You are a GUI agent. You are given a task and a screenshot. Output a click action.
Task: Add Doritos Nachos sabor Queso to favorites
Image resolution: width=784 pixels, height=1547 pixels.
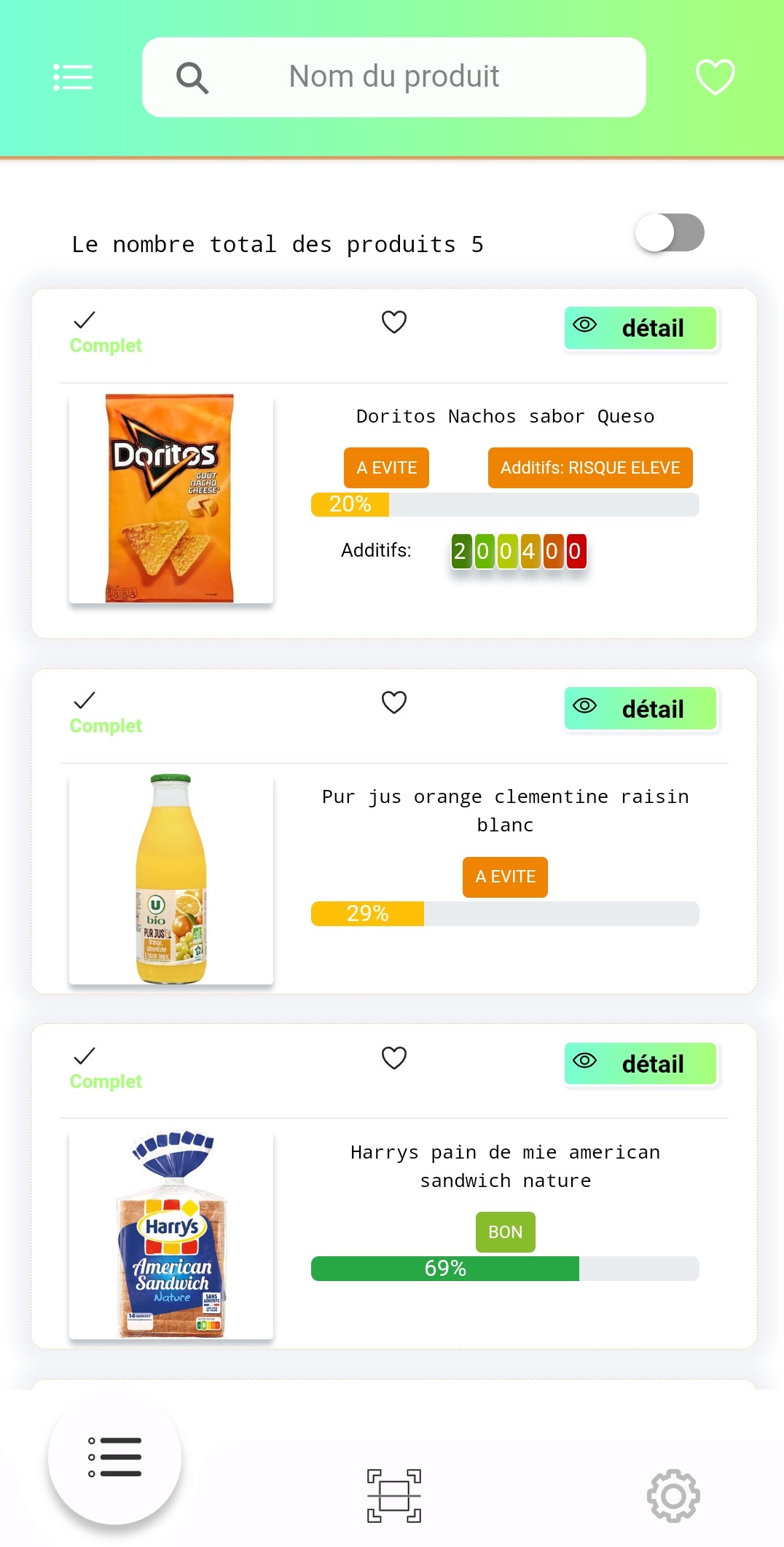[394, 322]
